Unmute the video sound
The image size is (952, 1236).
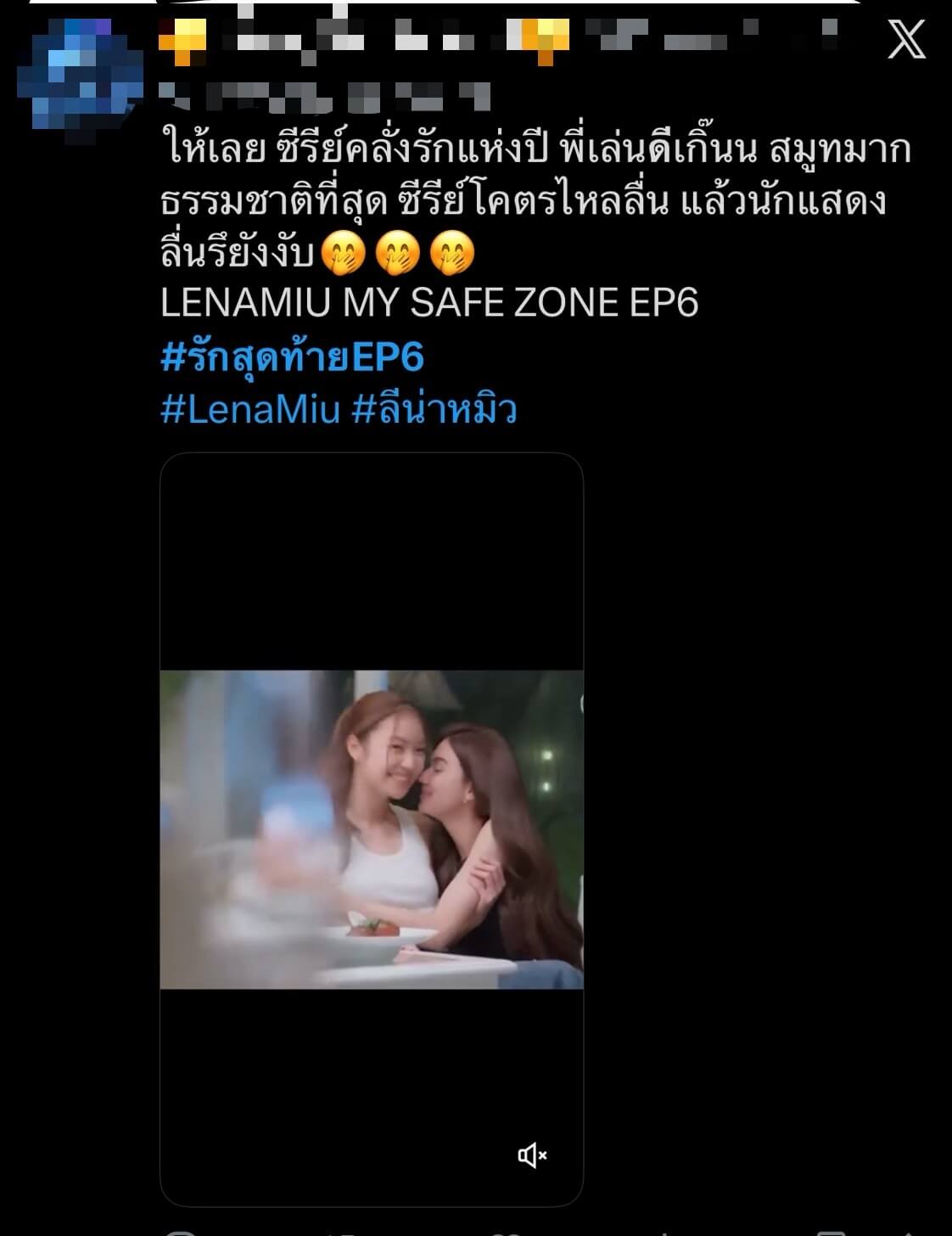[x=532, y=1155]
